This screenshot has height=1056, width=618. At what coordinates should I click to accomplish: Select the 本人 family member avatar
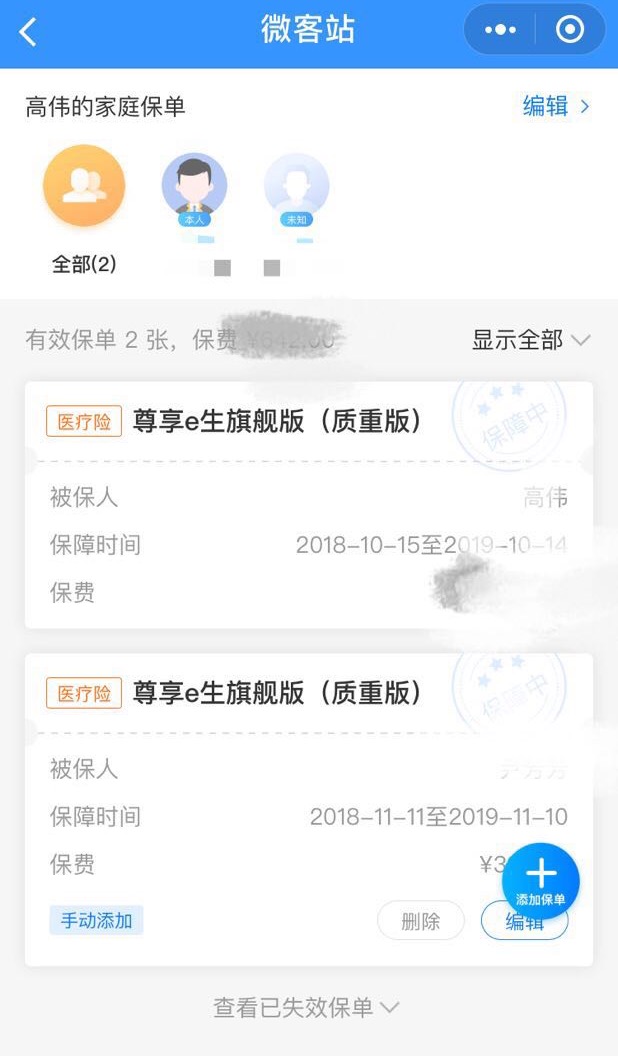pyautogui.click(x=194, y=188)
